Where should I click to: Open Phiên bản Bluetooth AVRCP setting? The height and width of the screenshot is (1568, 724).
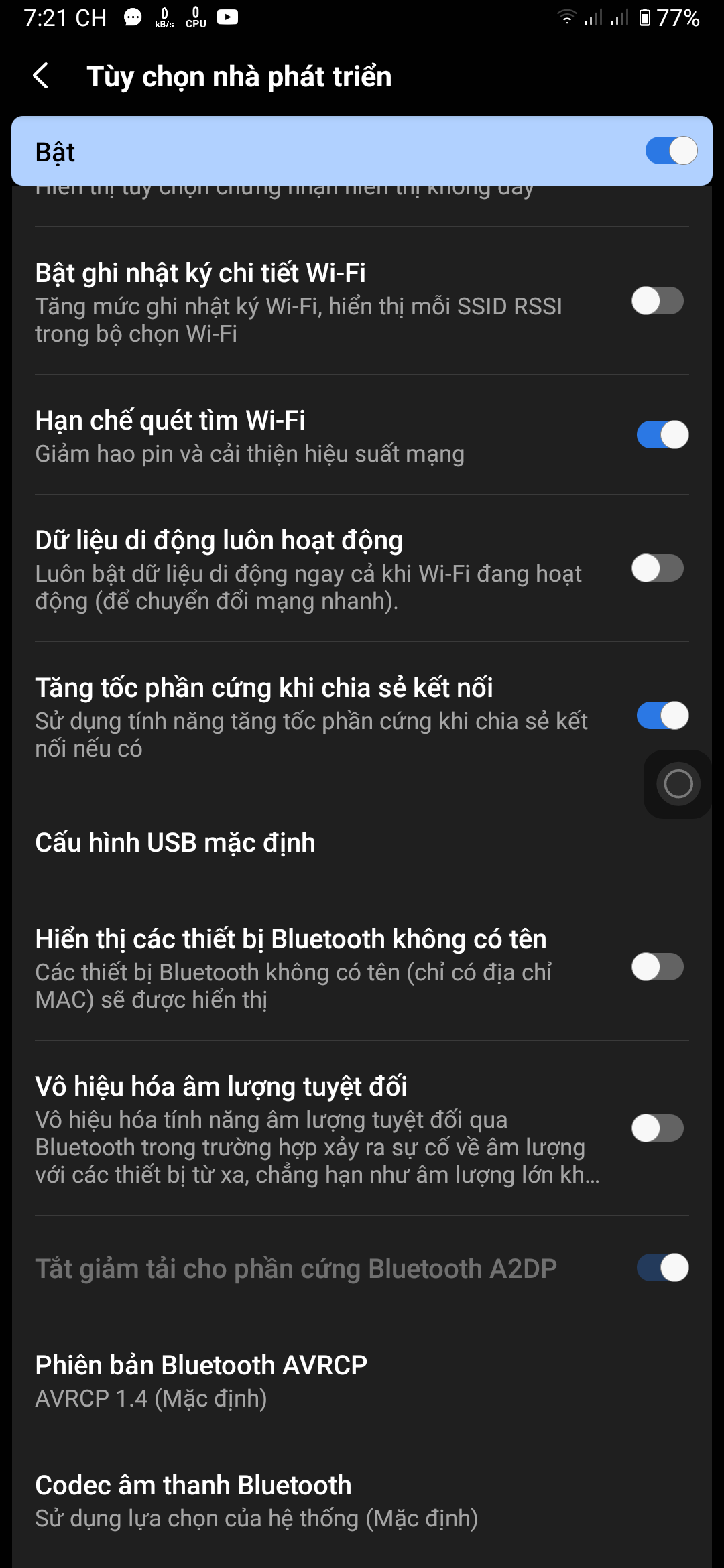click(362, 1380)
